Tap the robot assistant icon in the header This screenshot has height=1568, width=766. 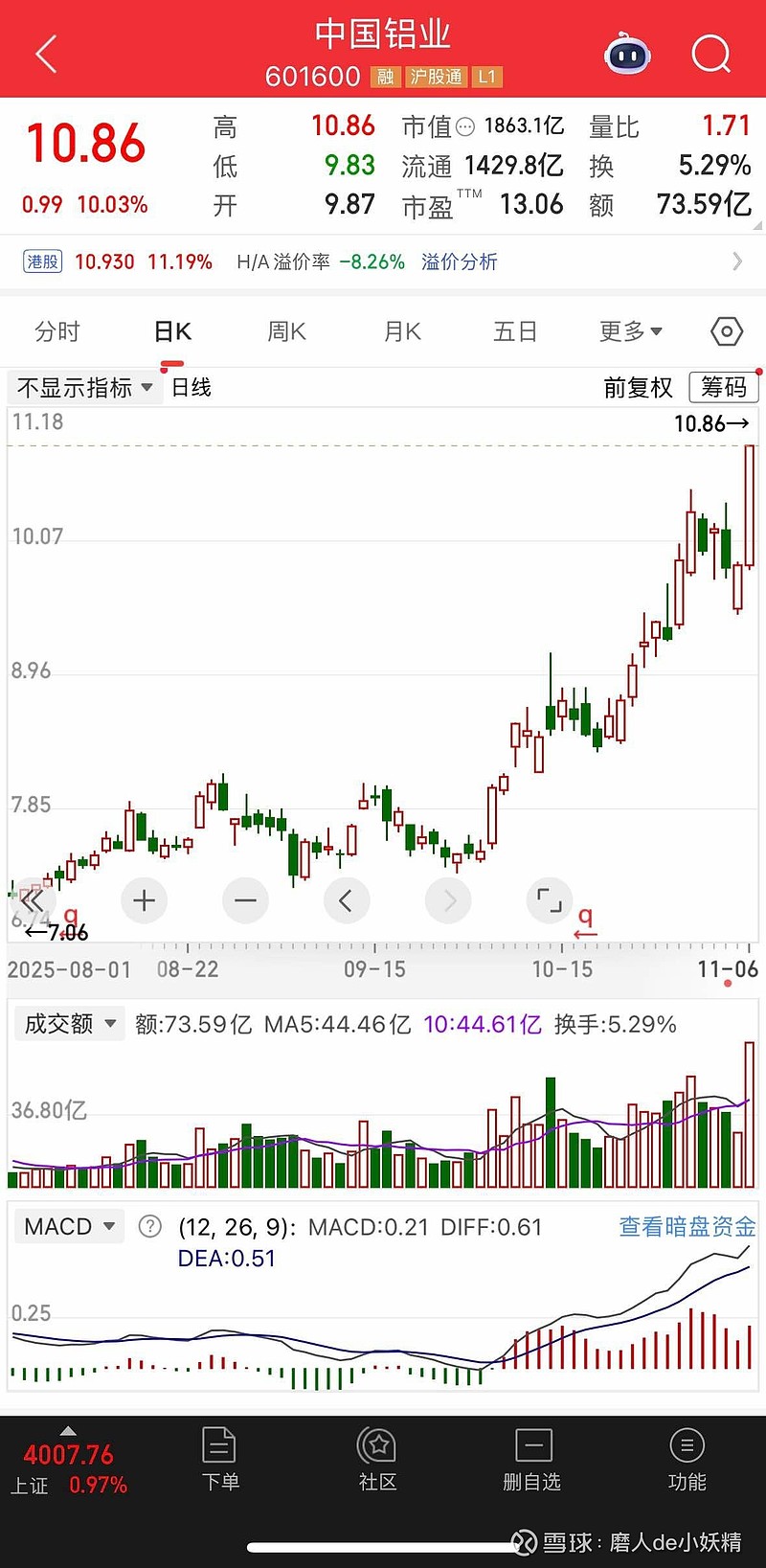click(627, 55)
